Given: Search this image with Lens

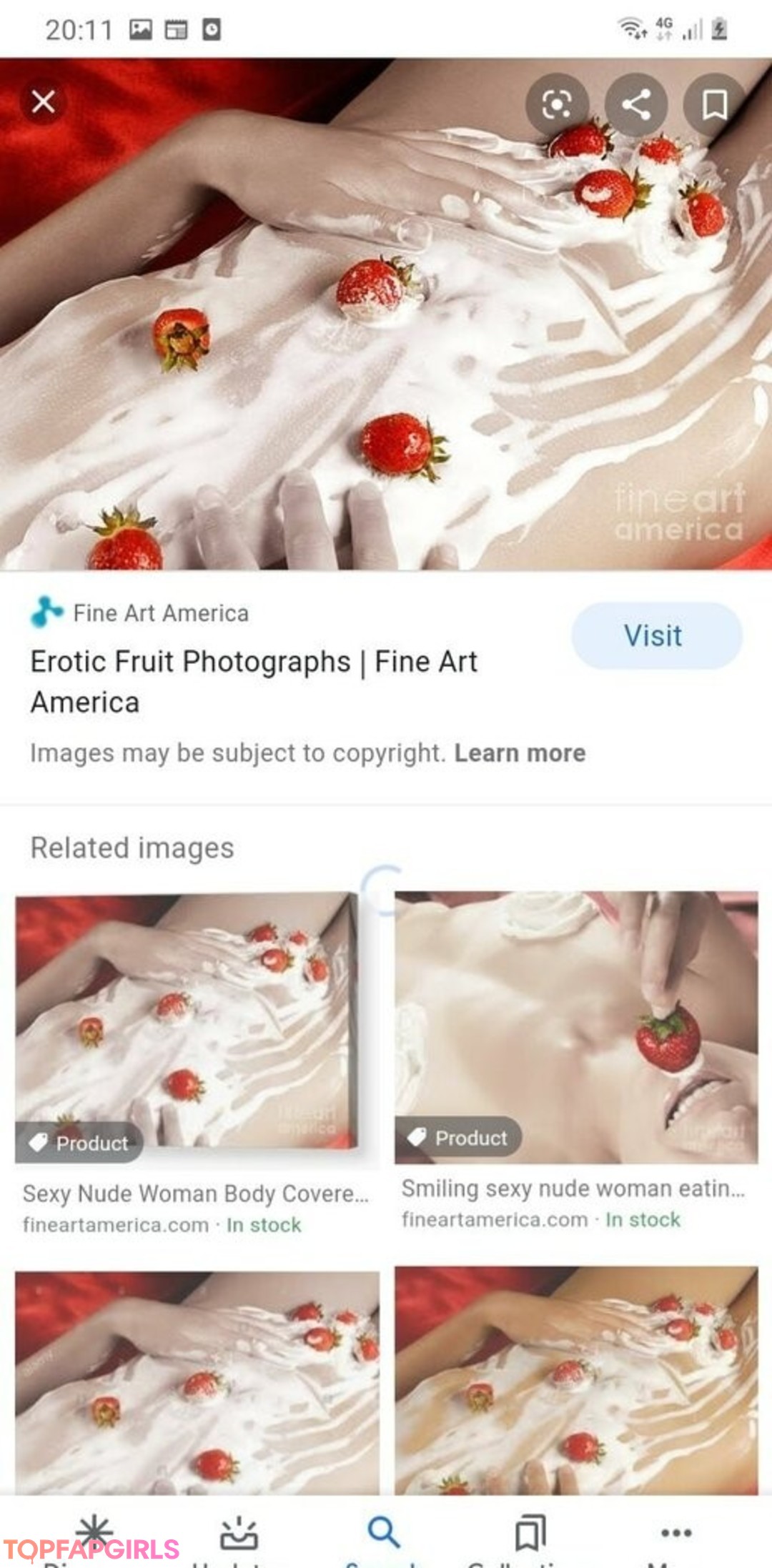Looking at the screenshot, I should coord(557,105).
